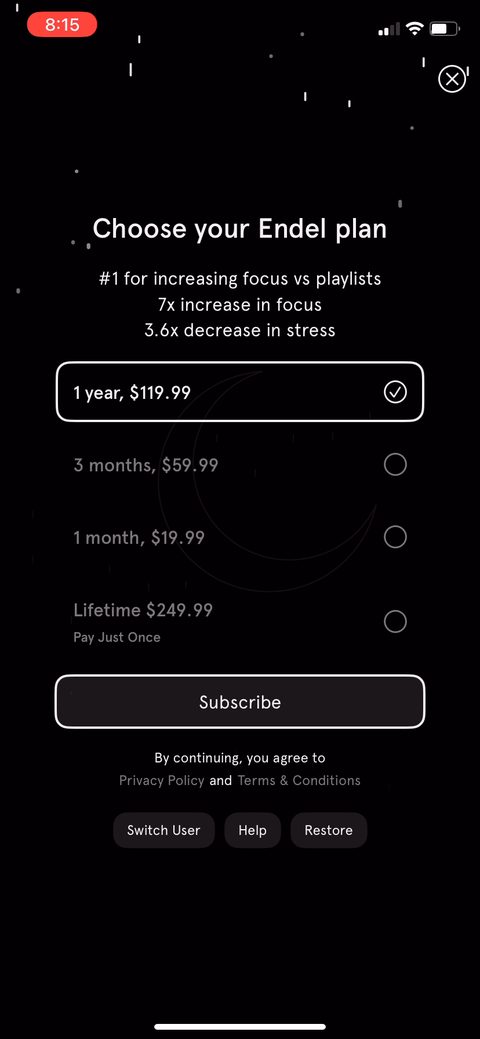Open Help
This screenshot has width=480, height=1039.
click(x=253, y=830)
